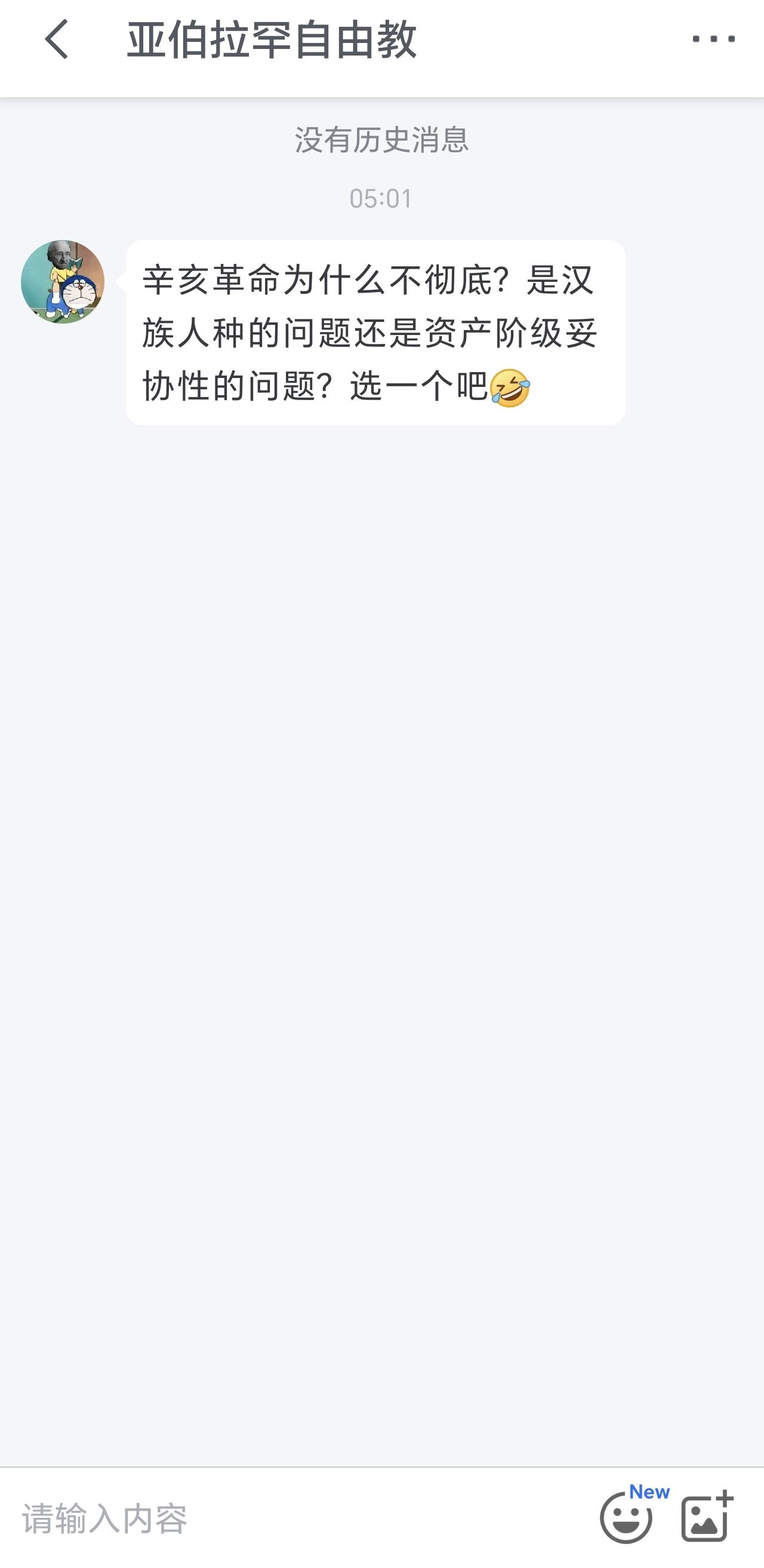Viewport: 764px width, 1568px height.
Task: Focus the 请输入内容 message field
Action: 292,1518
